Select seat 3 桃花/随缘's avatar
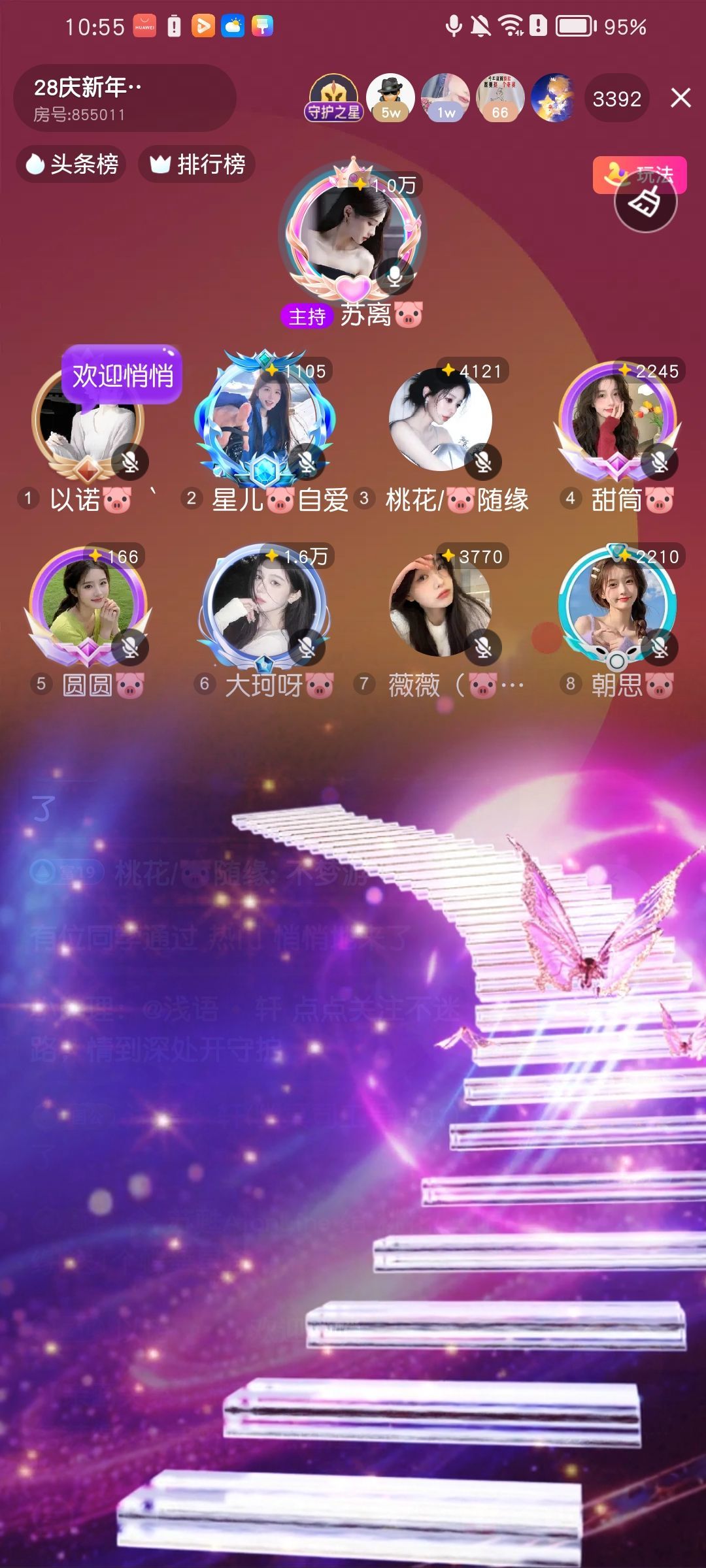This screenshot has height=1568, width=706. click(440, 419)
